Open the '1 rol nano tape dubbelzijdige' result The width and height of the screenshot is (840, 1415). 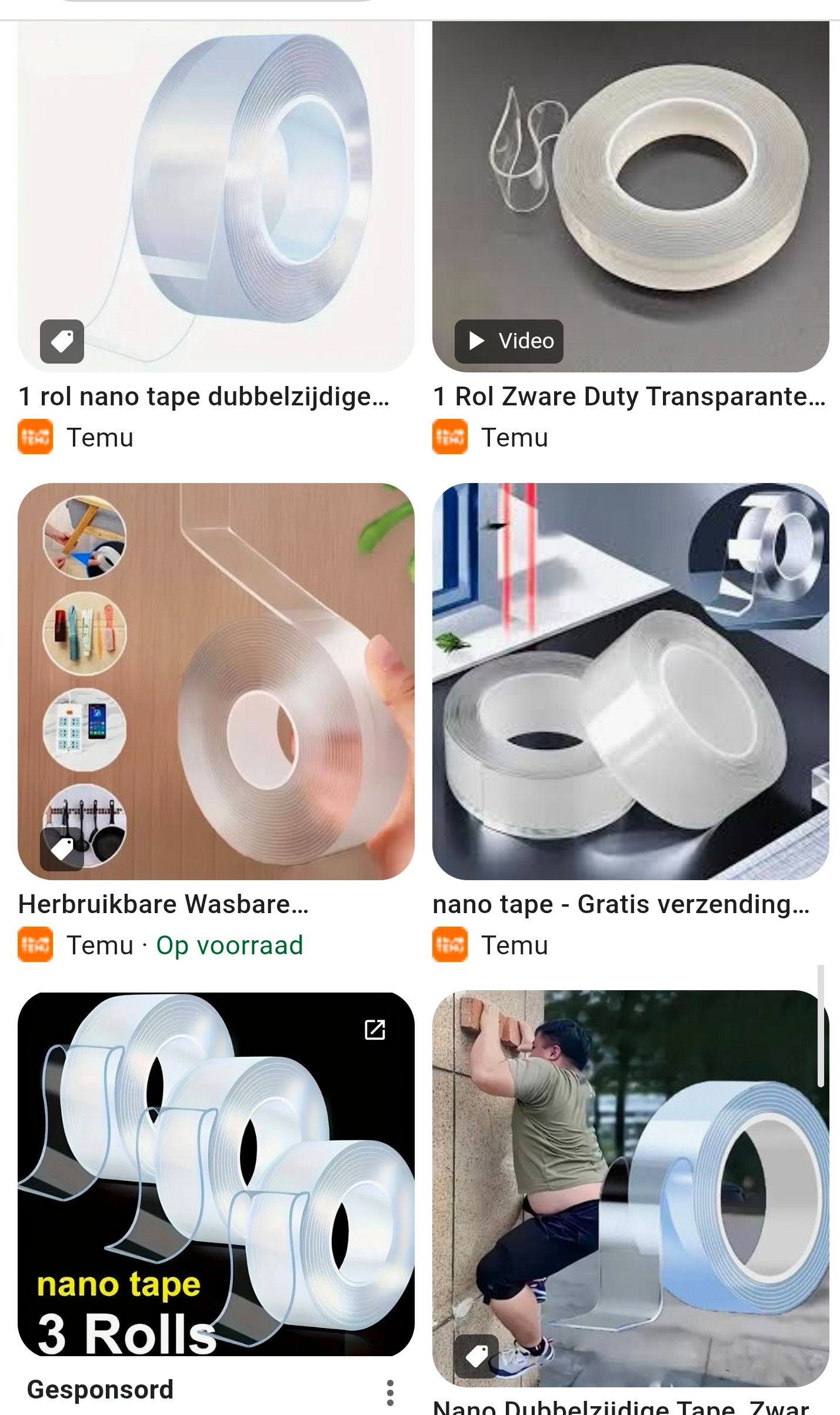216,197
